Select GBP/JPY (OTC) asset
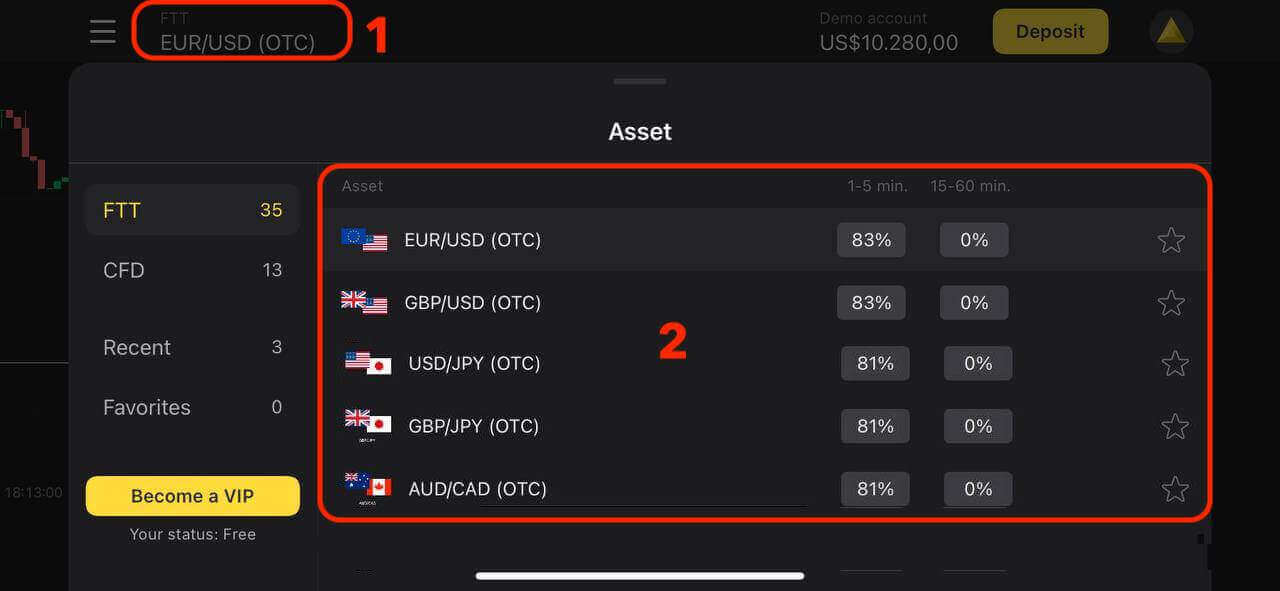Image resolution: width=1280 pixels, height=591 pixels. pyautogui.click(x=473, y=426)
